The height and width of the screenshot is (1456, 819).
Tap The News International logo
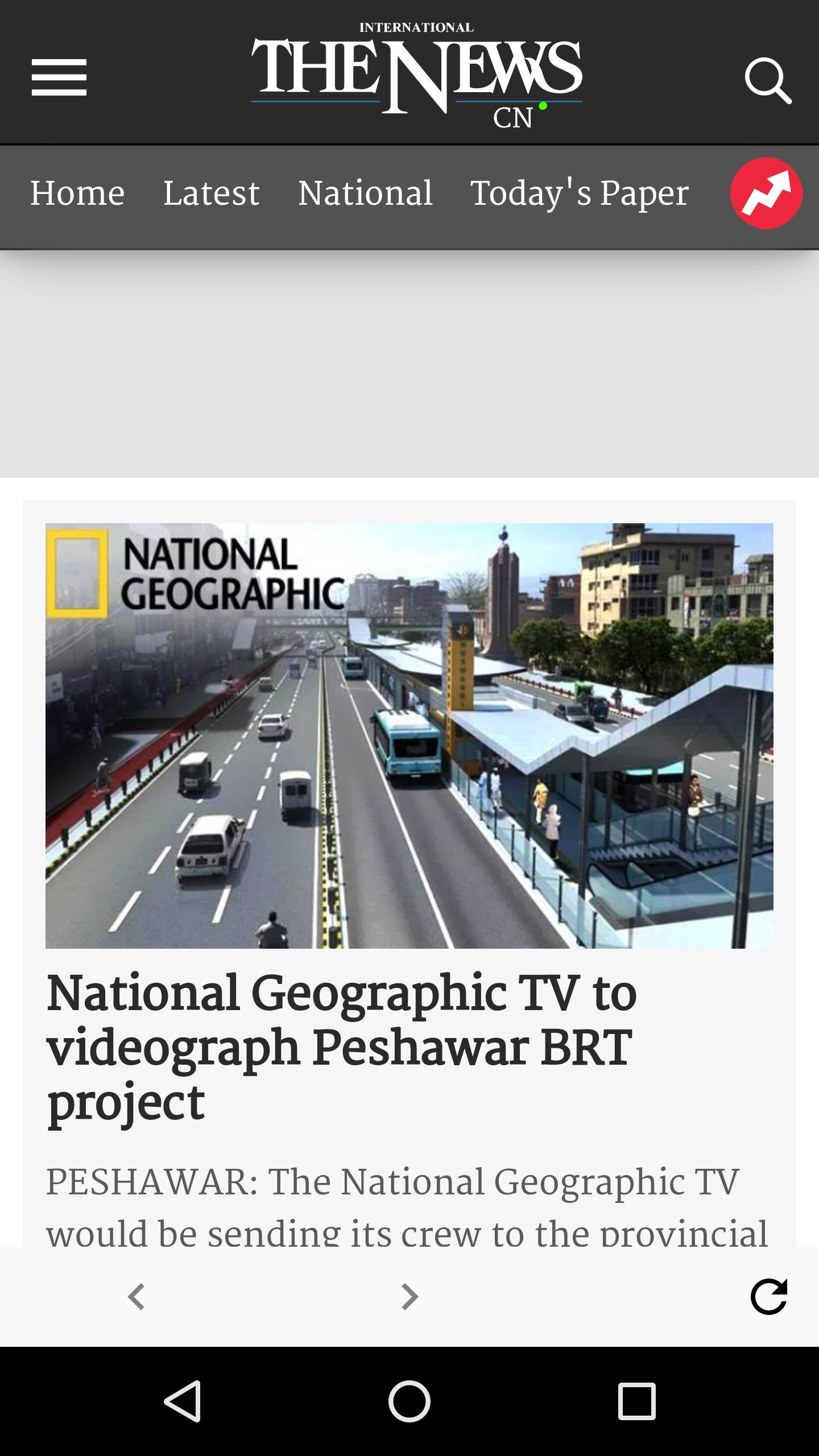click(x=416, y=74)
